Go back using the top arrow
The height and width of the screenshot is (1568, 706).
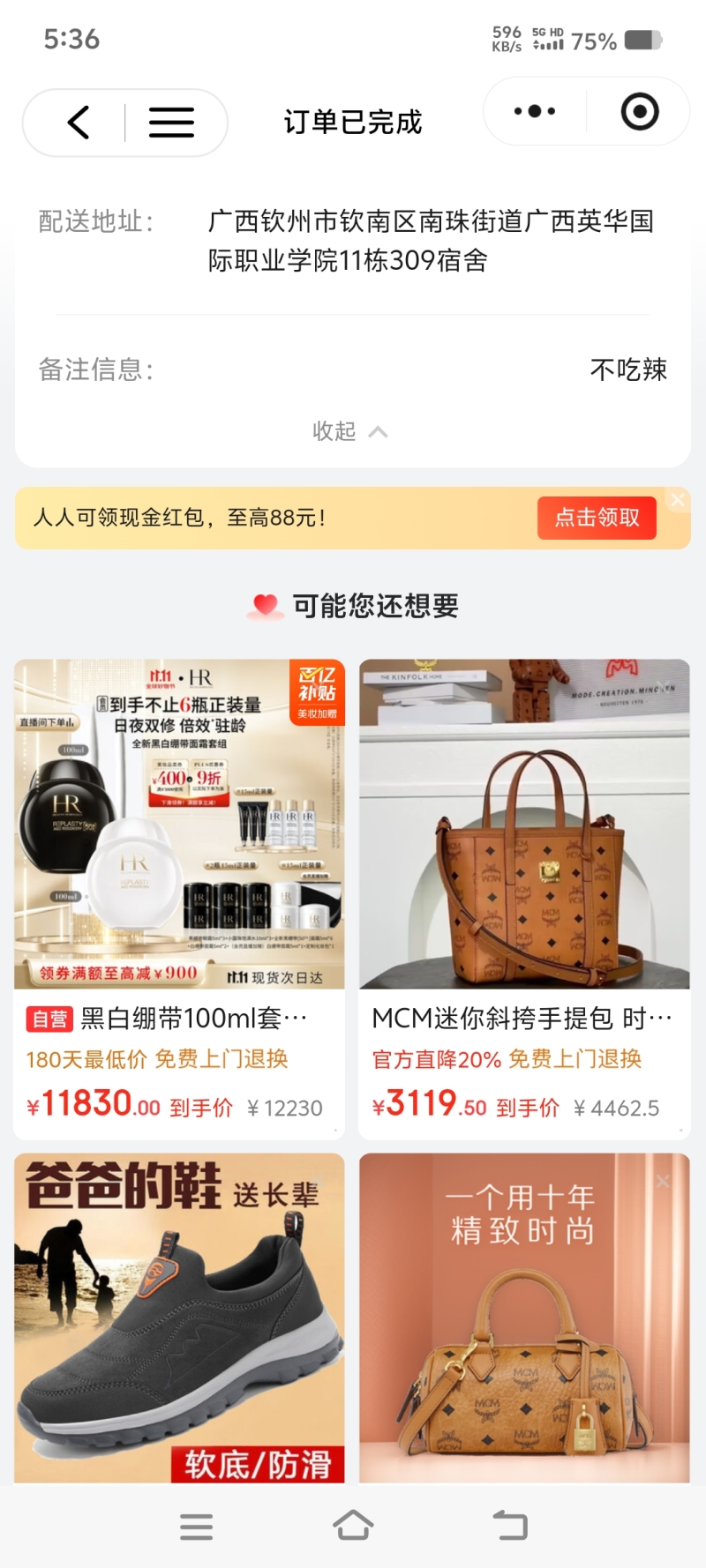point(79,123)
